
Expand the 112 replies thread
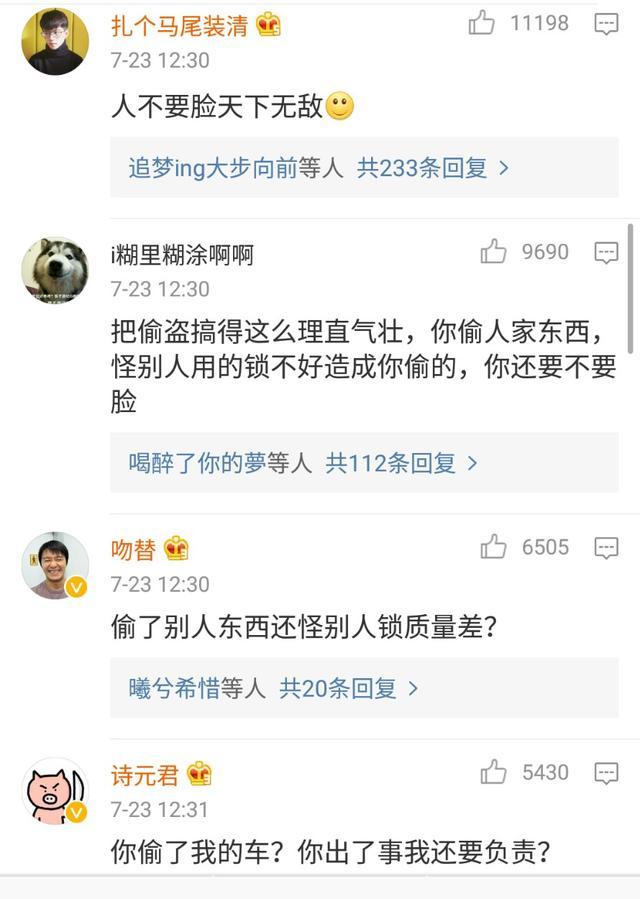(x=303, y=463)
